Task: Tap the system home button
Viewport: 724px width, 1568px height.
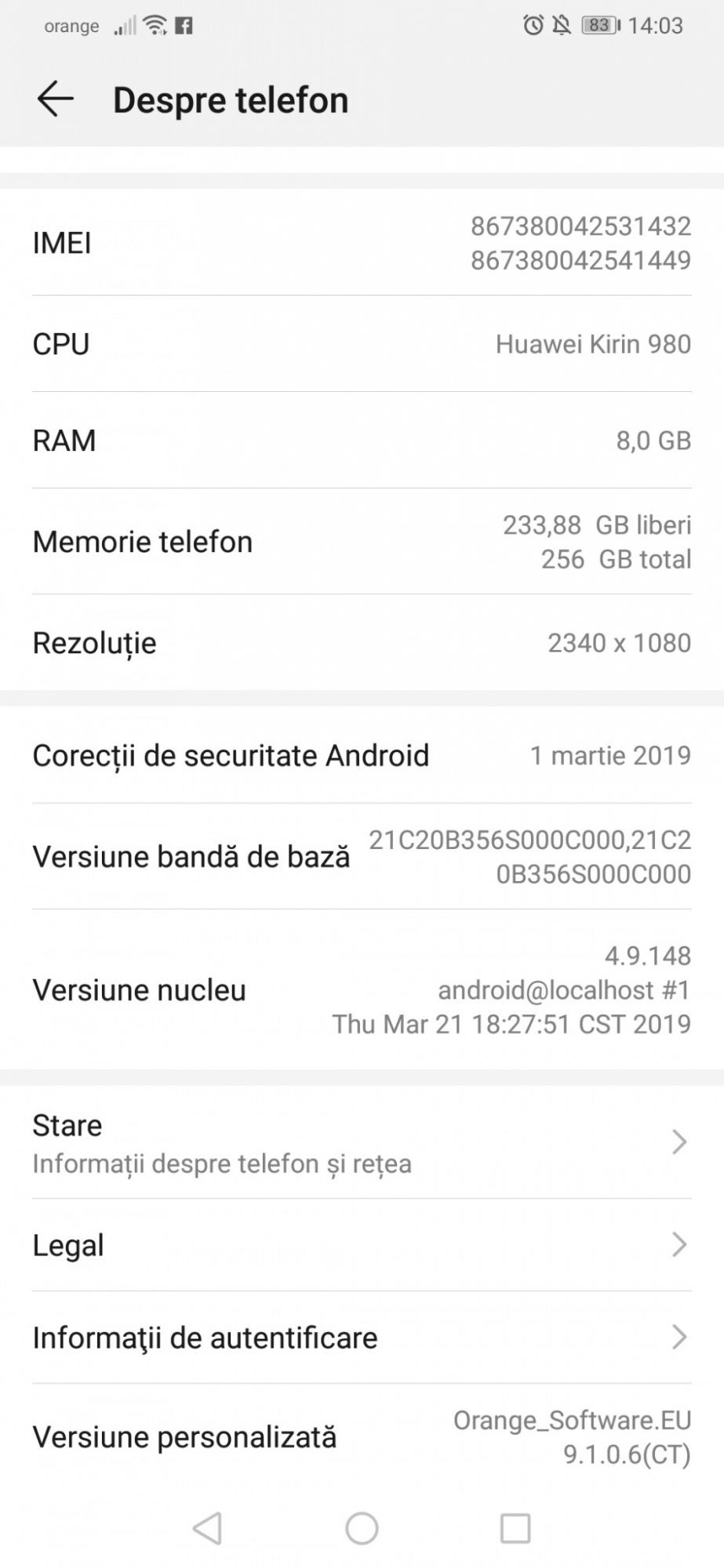Action: [362, 1527]
